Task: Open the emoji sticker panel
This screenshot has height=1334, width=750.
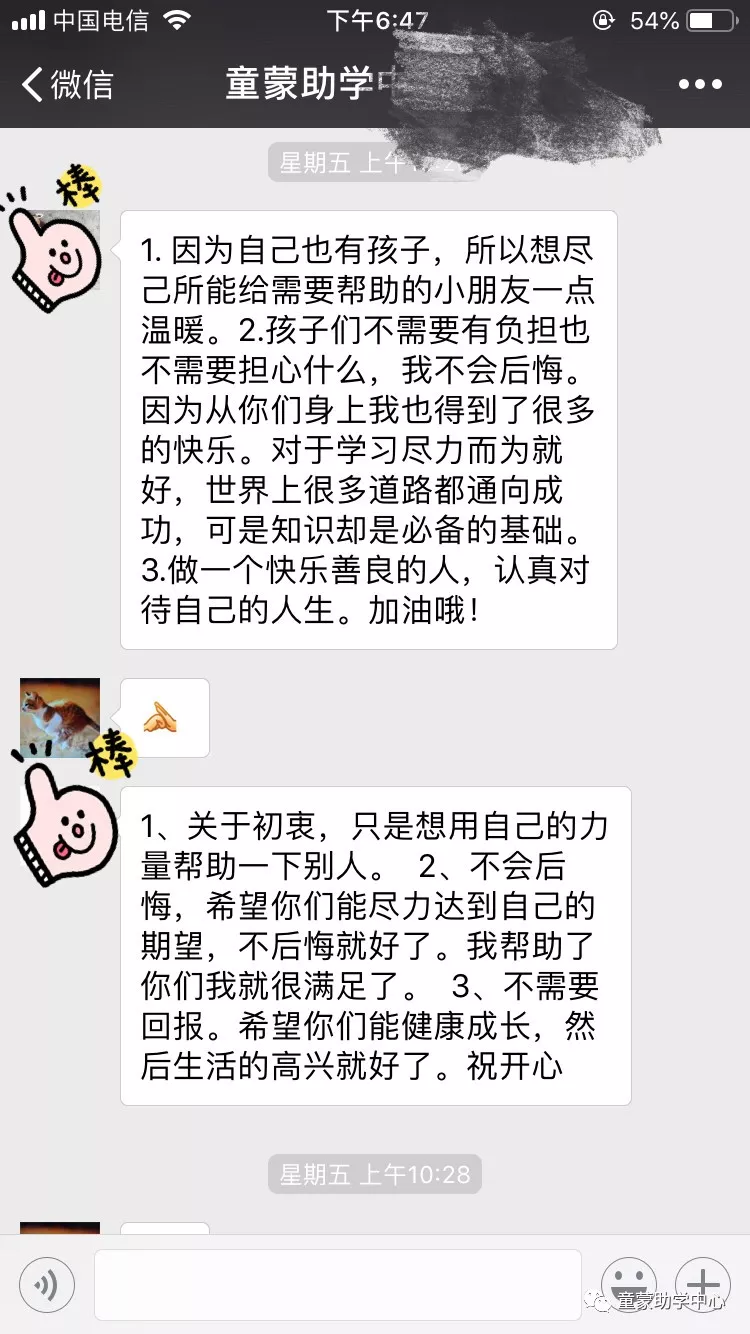Action: [628, 1282]
